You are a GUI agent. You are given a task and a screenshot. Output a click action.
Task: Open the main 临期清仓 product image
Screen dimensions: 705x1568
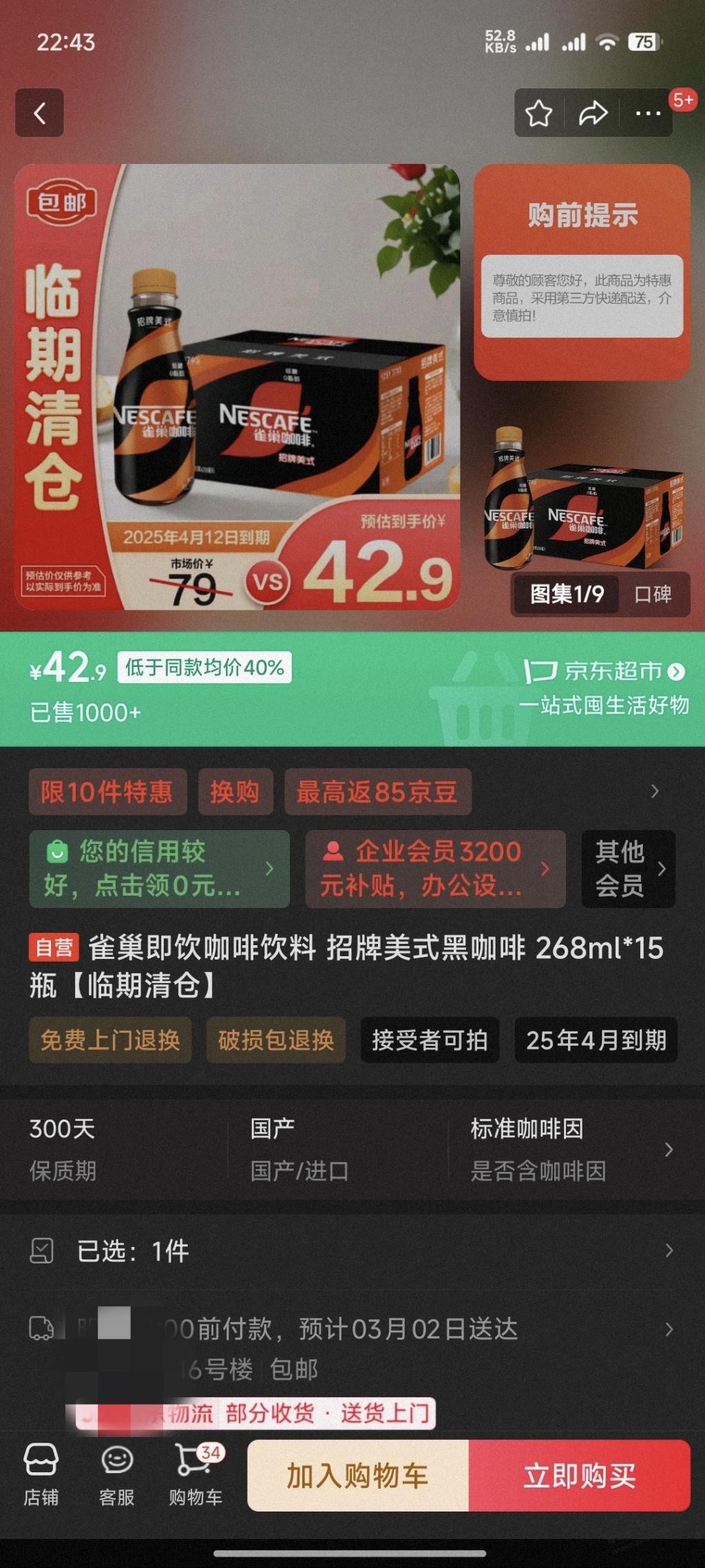coord(237,387)
